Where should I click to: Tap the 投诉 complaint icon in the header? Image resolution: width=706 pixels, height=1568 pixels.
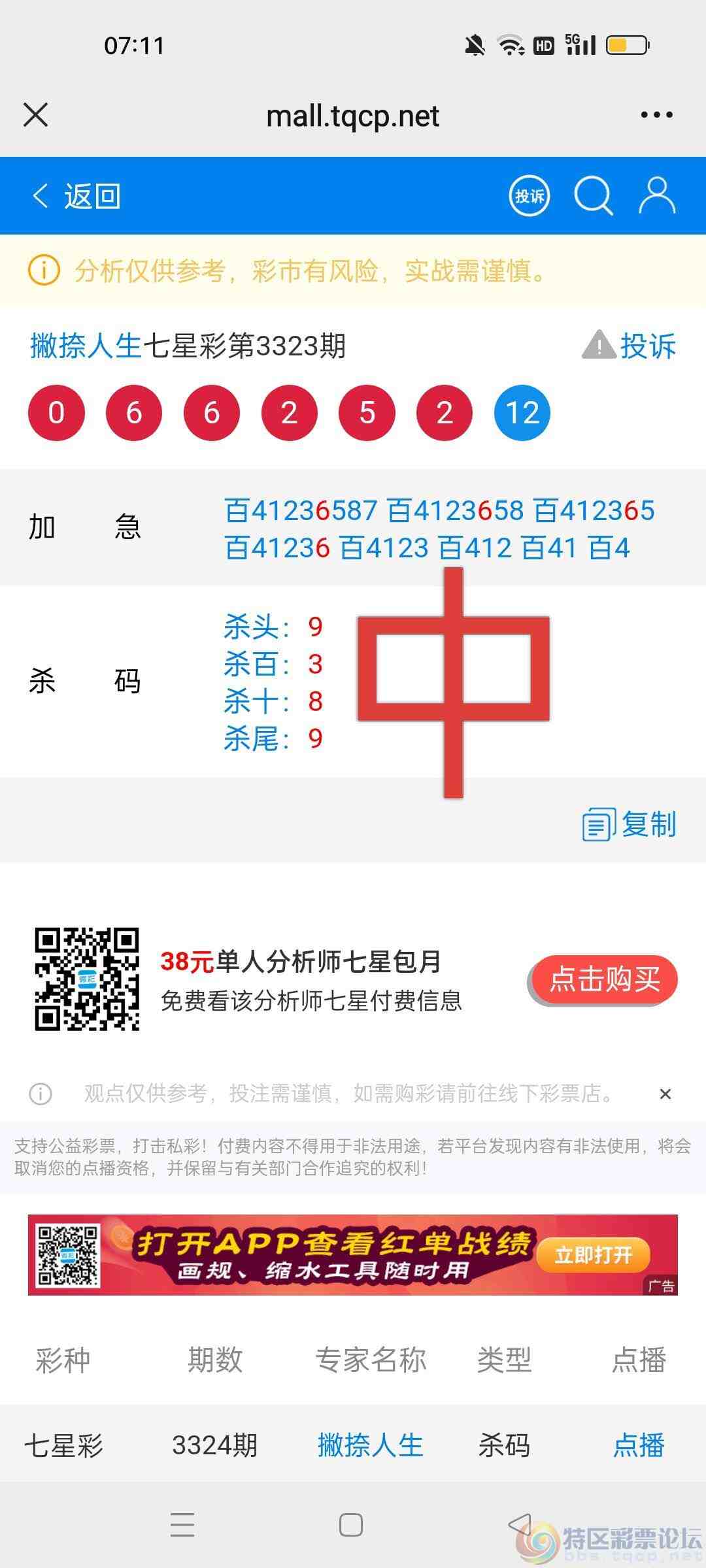[x=529, y=196]
